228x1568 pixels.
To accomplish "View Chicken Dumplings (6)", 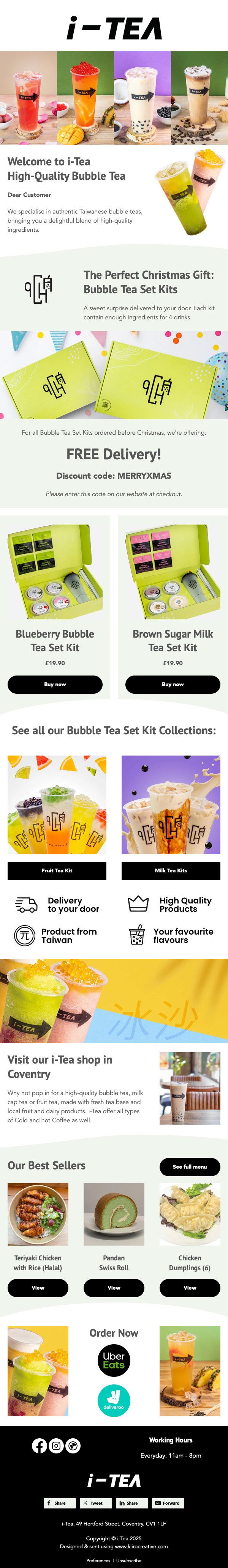I will coord(190,1287).
